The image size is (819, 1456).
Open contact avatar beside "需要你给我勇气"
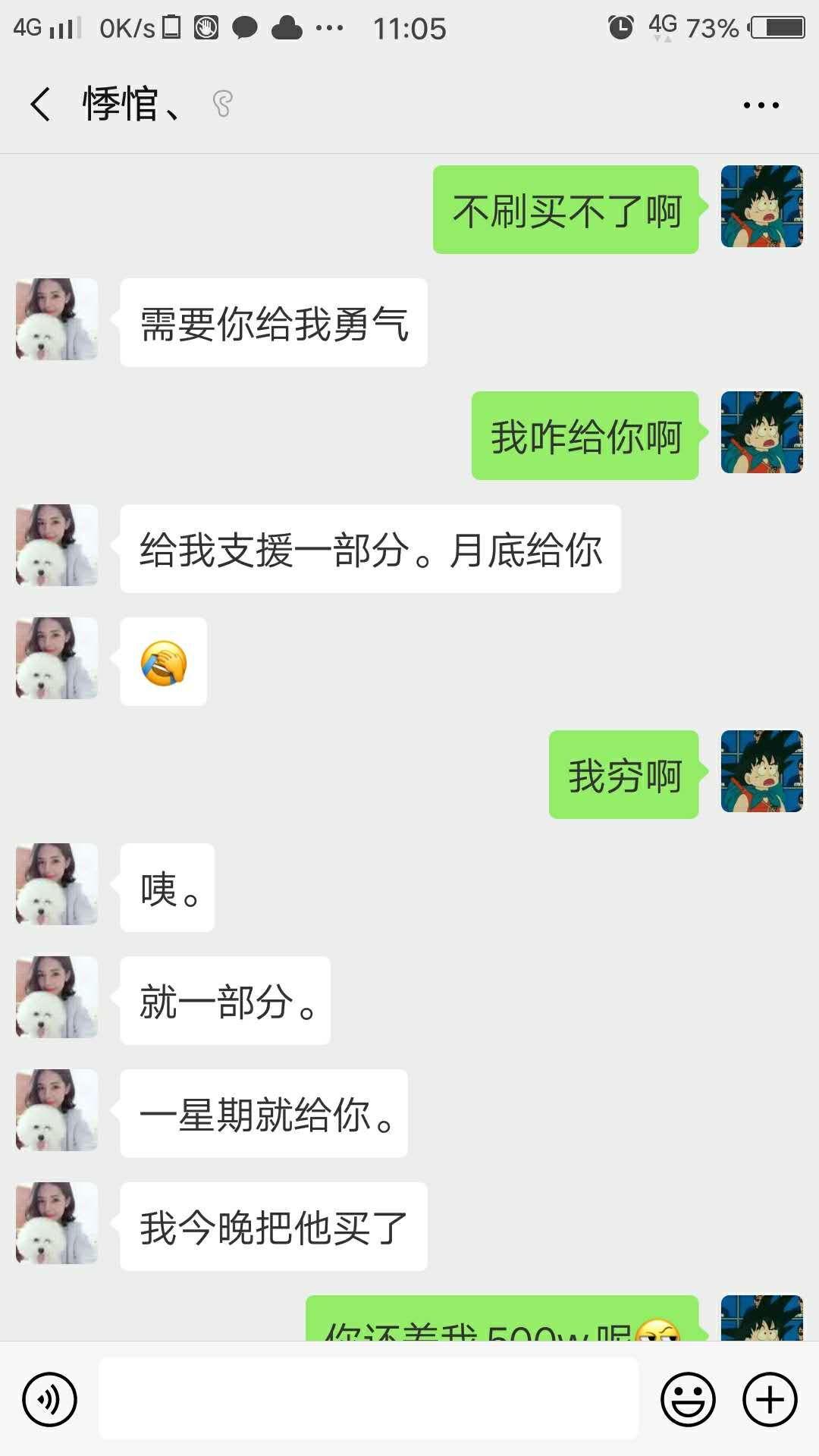click(x=57, y=319)
